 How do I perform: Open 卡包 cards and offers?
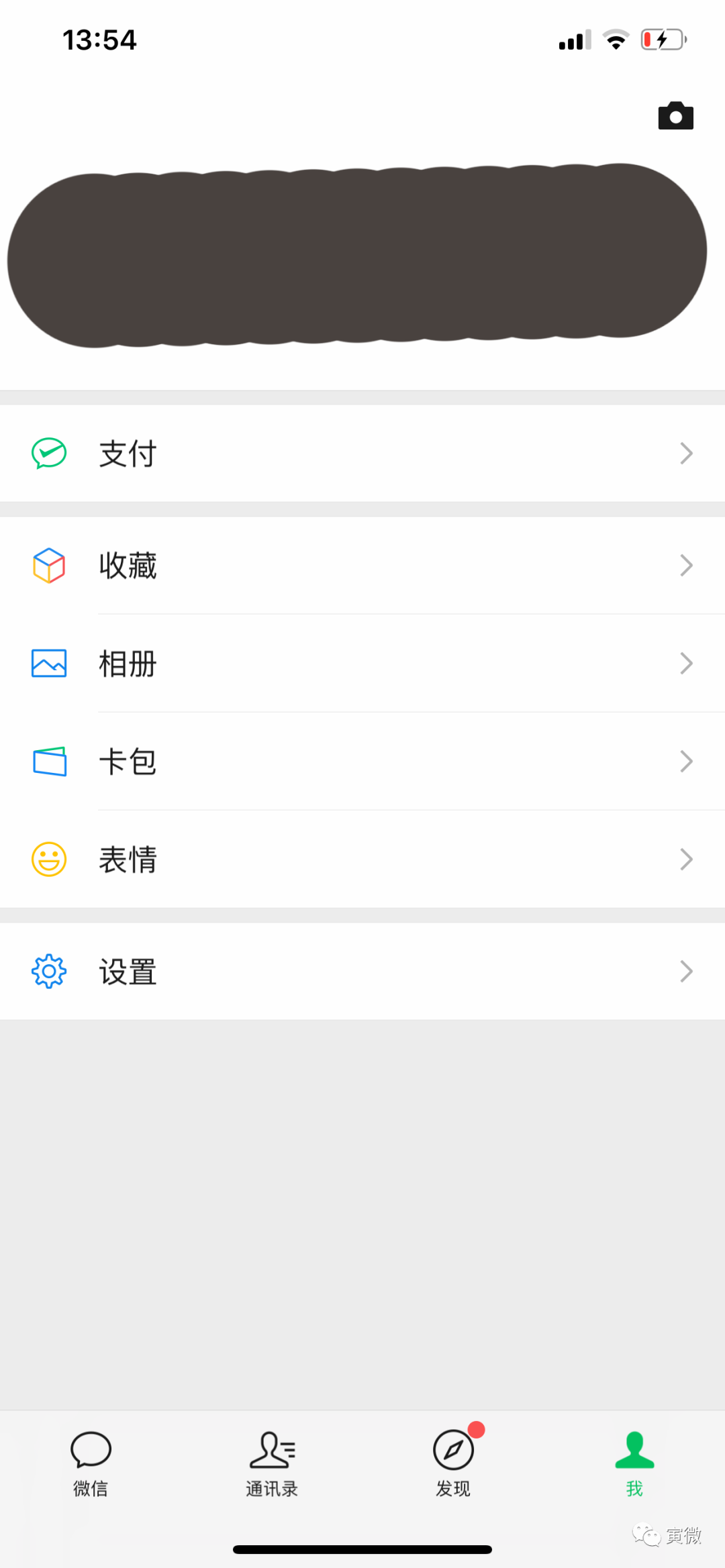[x=362, y=762]
